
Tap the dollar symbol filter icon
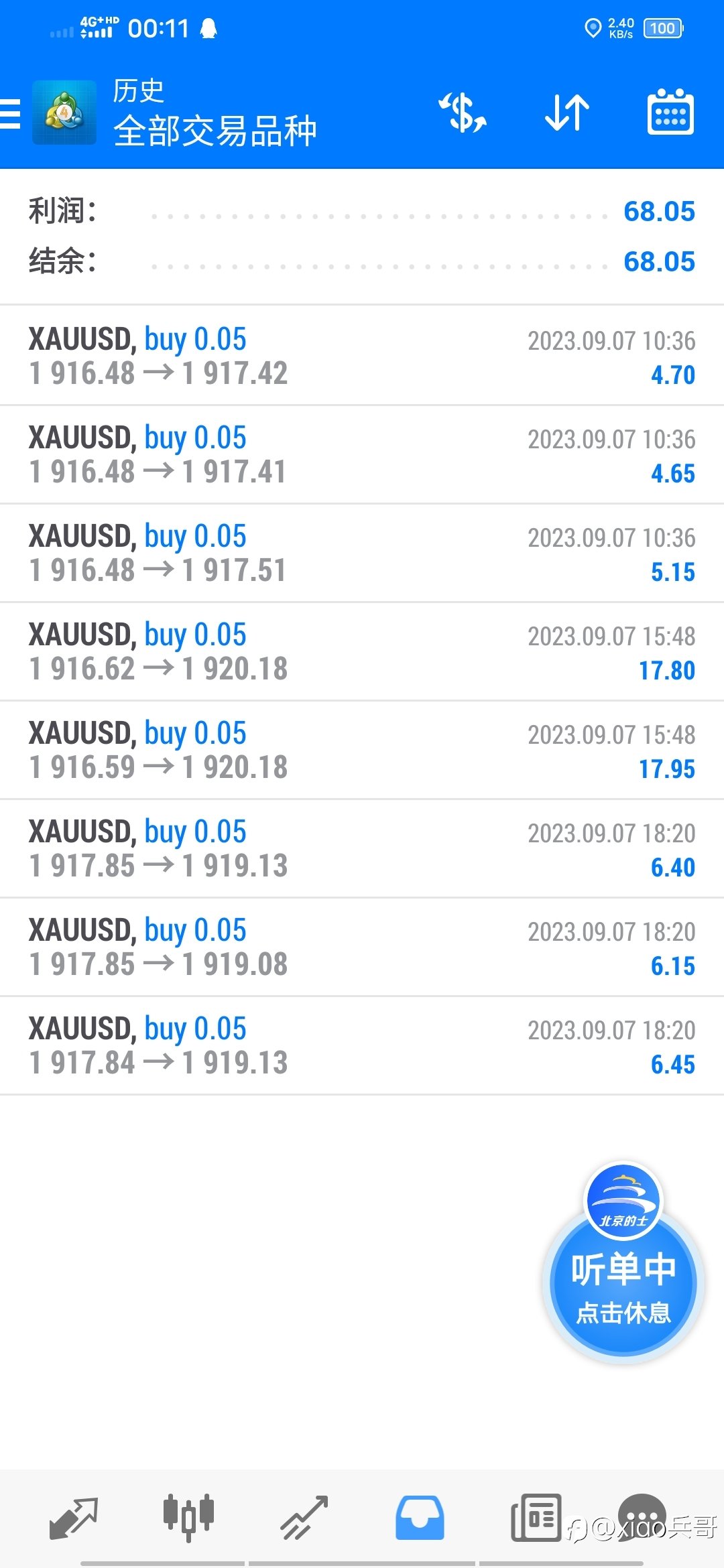pos(463,113)
